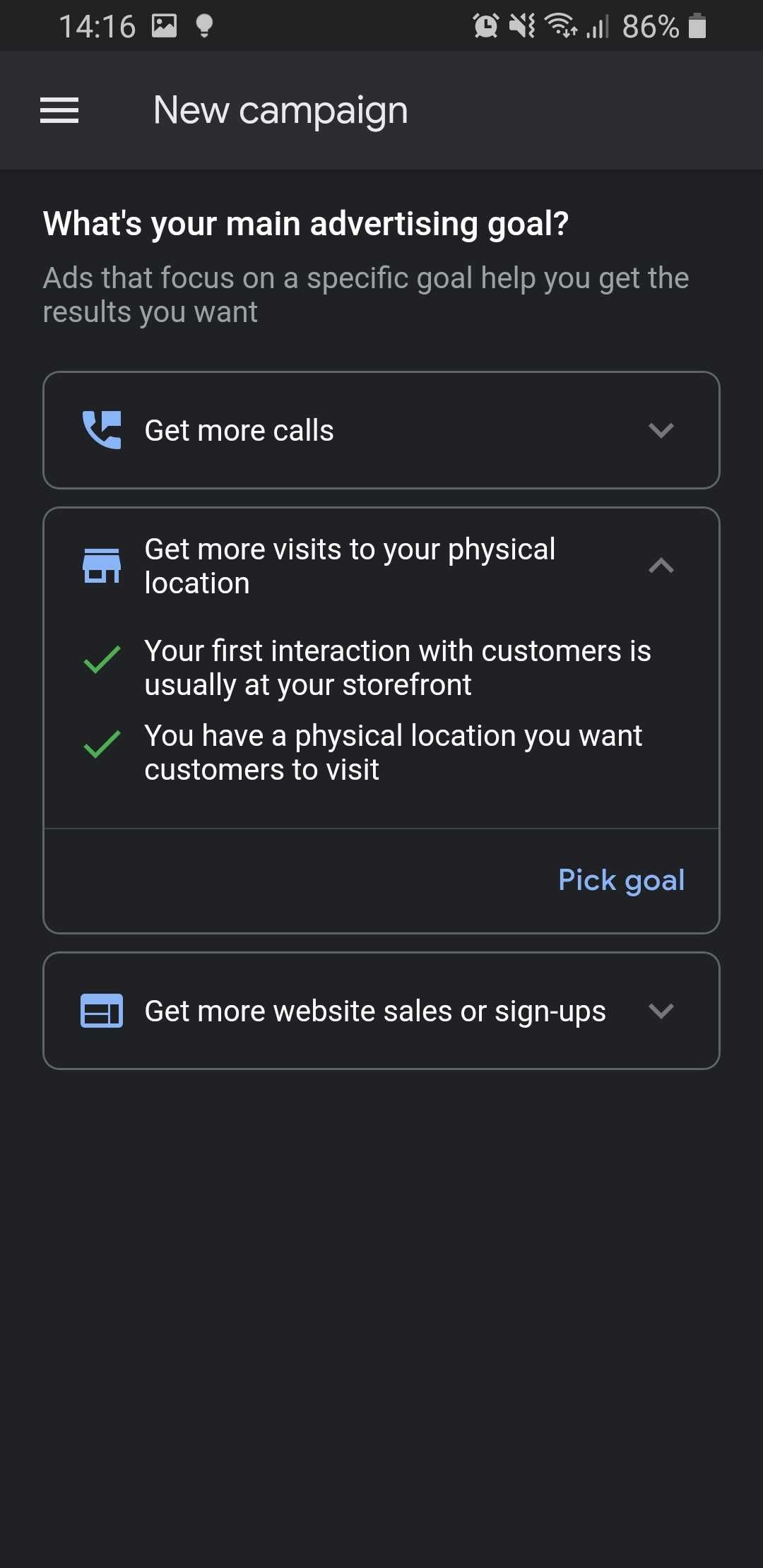Tap the clock showing 14:16
The image size is (763, 1568).
click(99, 25)
